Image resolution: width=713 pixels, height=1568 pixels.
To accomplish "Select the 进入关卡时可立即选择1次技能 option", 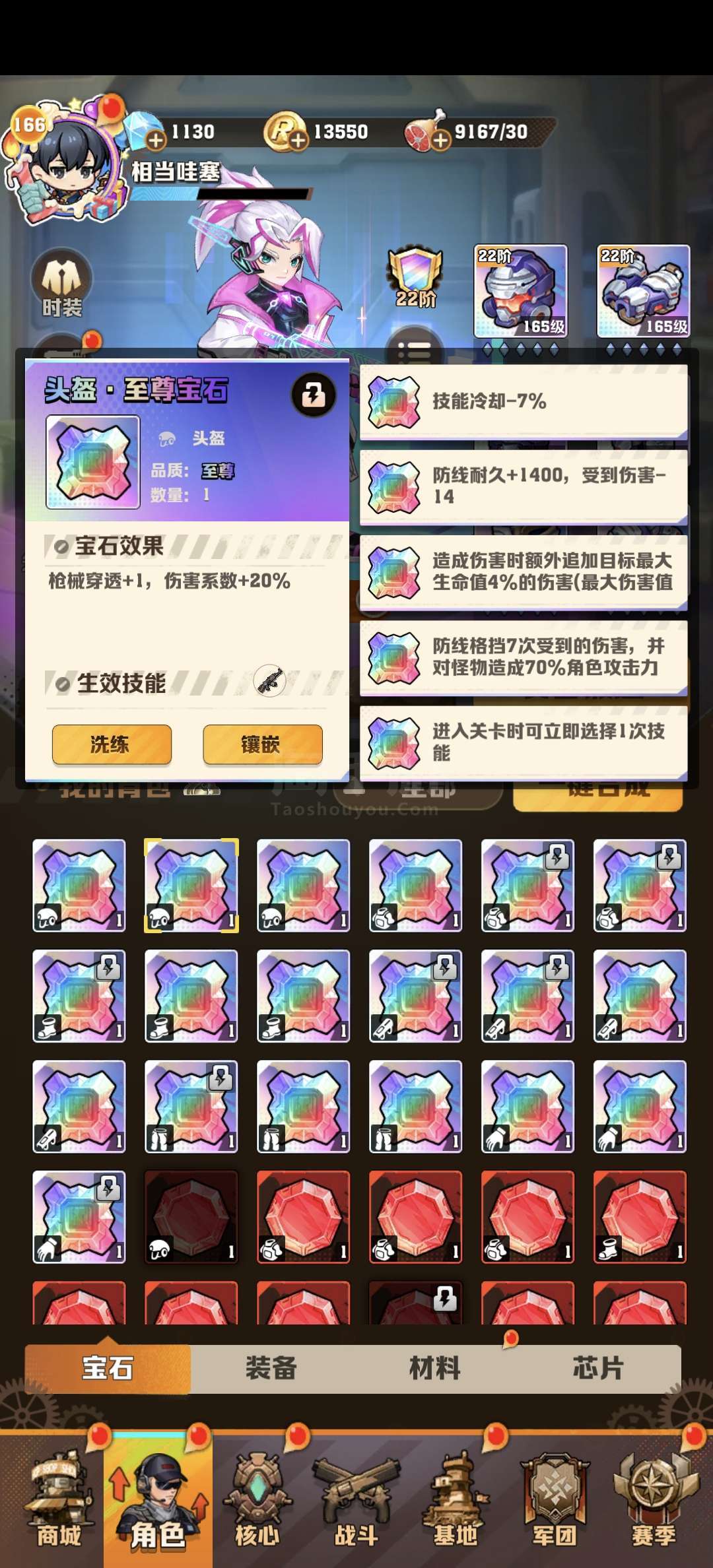I will [x=524, y=743].
